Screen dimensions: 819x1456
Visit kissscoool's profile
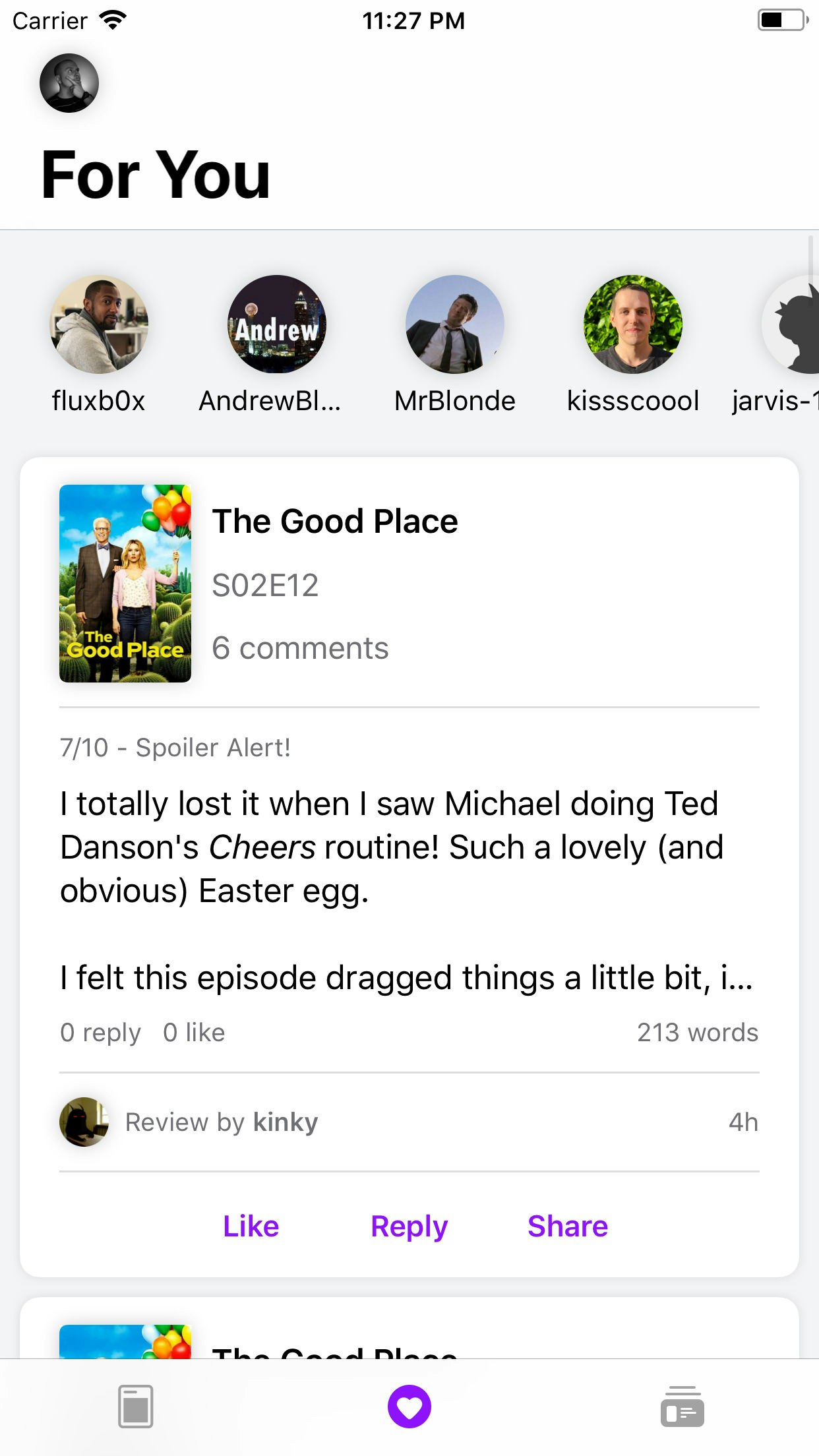tap(633, 324)
